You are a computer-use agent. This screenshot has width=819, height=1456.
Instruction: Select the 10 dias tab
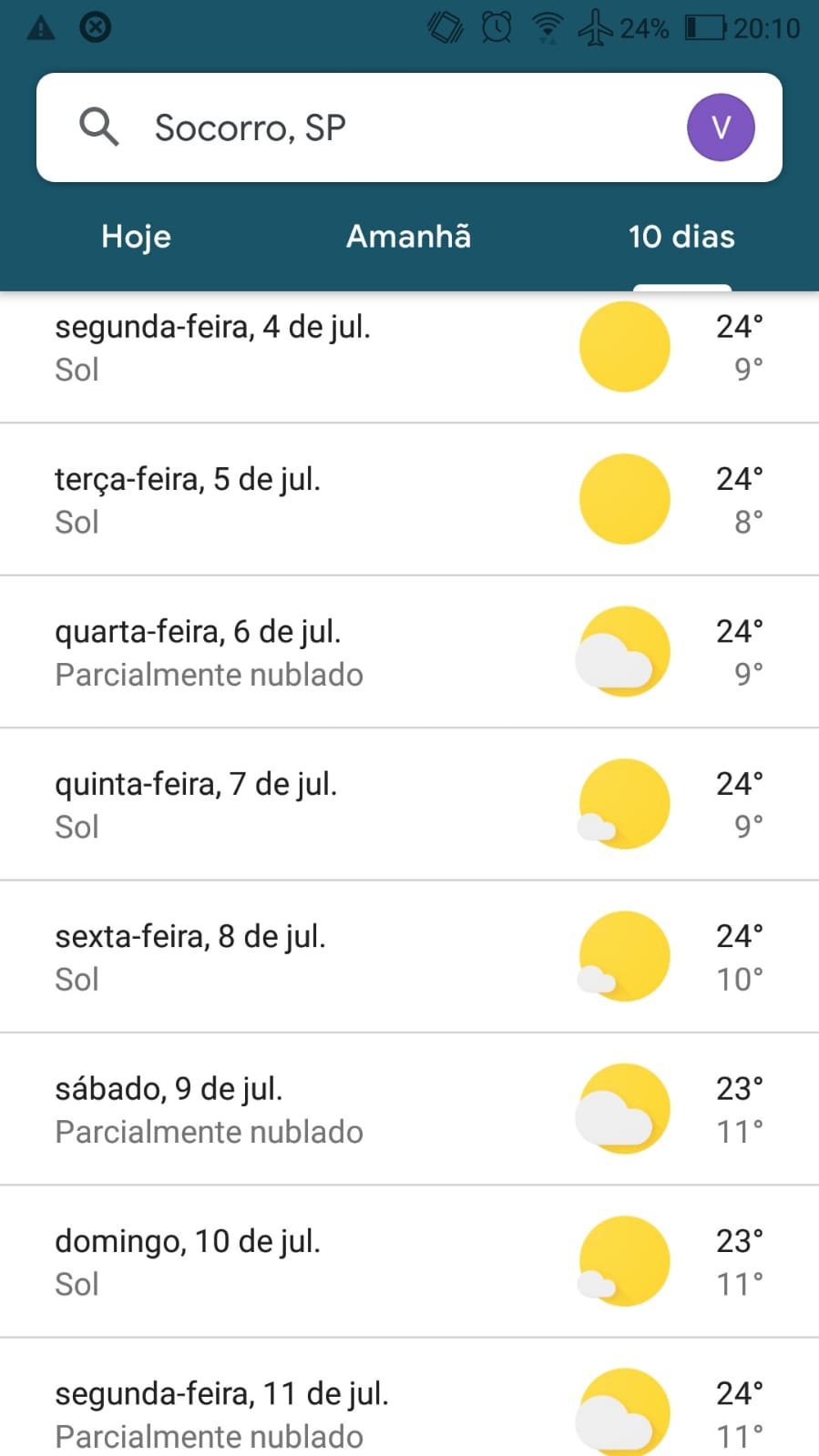(x=681, y=237)
